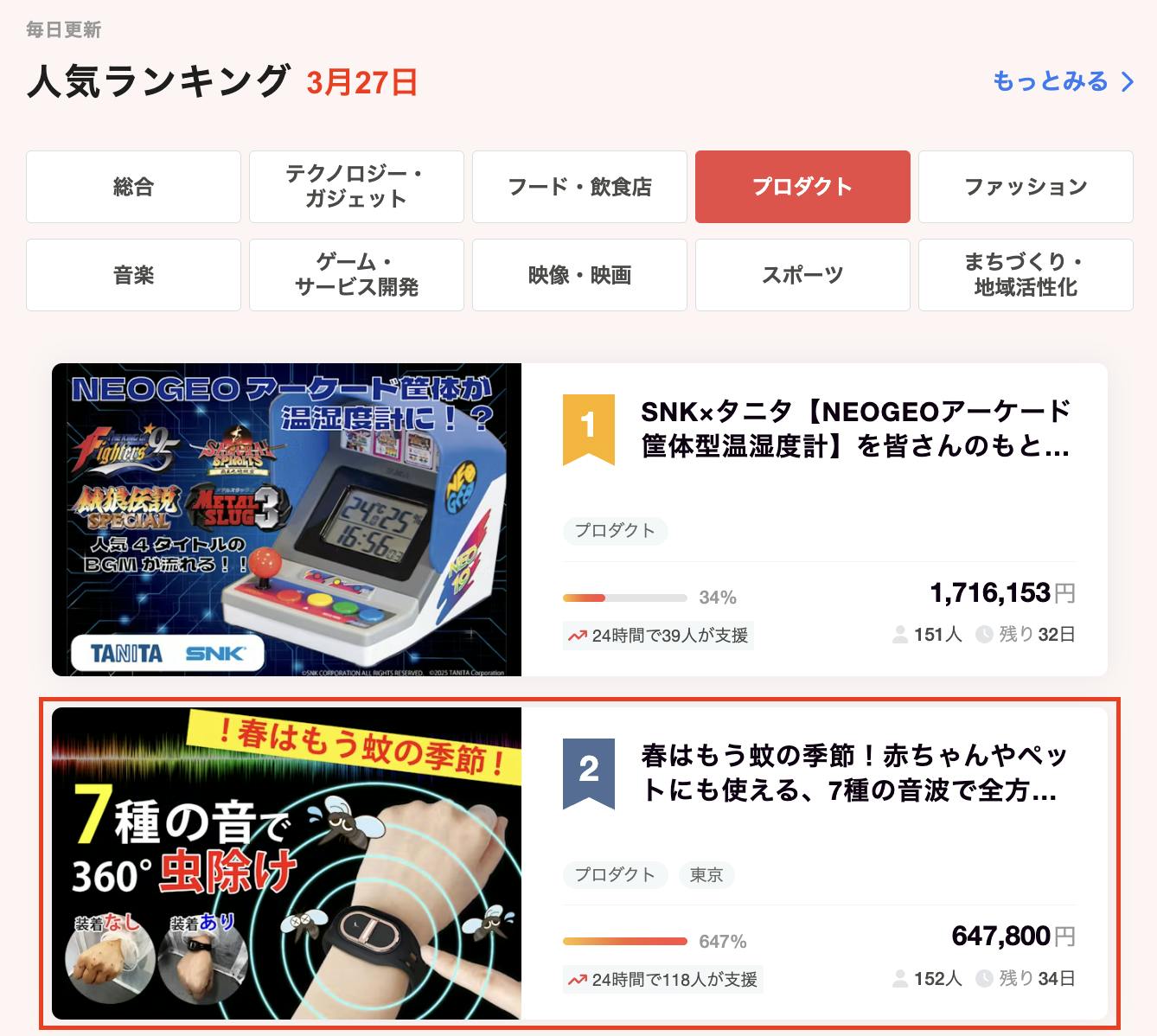The width and height of the screenshot is (1157, 1036).
Task: Select the テクノロジー・ガジェット category
Action: [x=356, y=187]
